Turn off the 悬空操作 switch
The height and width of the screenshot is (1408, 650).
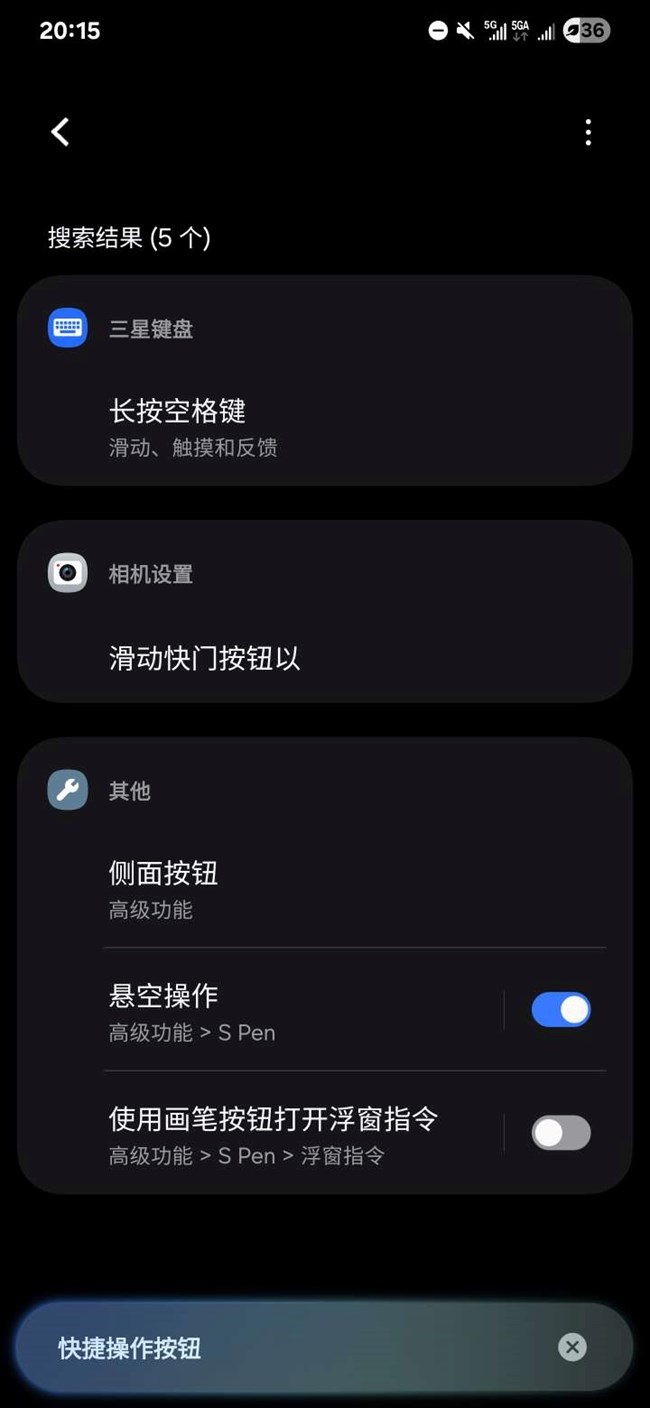[x=560, y=1010]
